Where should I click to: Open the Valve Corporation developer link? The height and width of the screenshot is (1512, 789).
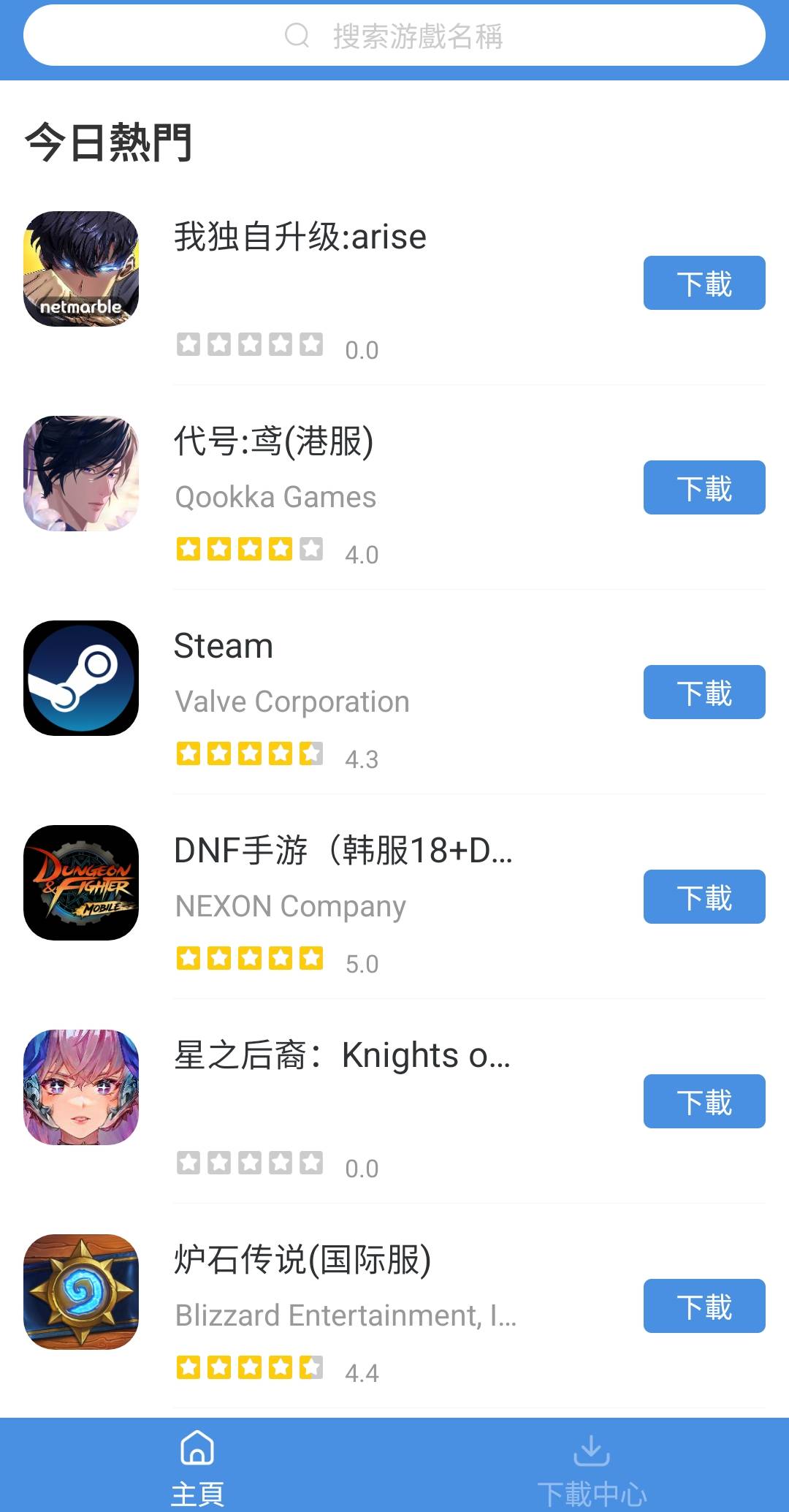click(x=291, y=701)
